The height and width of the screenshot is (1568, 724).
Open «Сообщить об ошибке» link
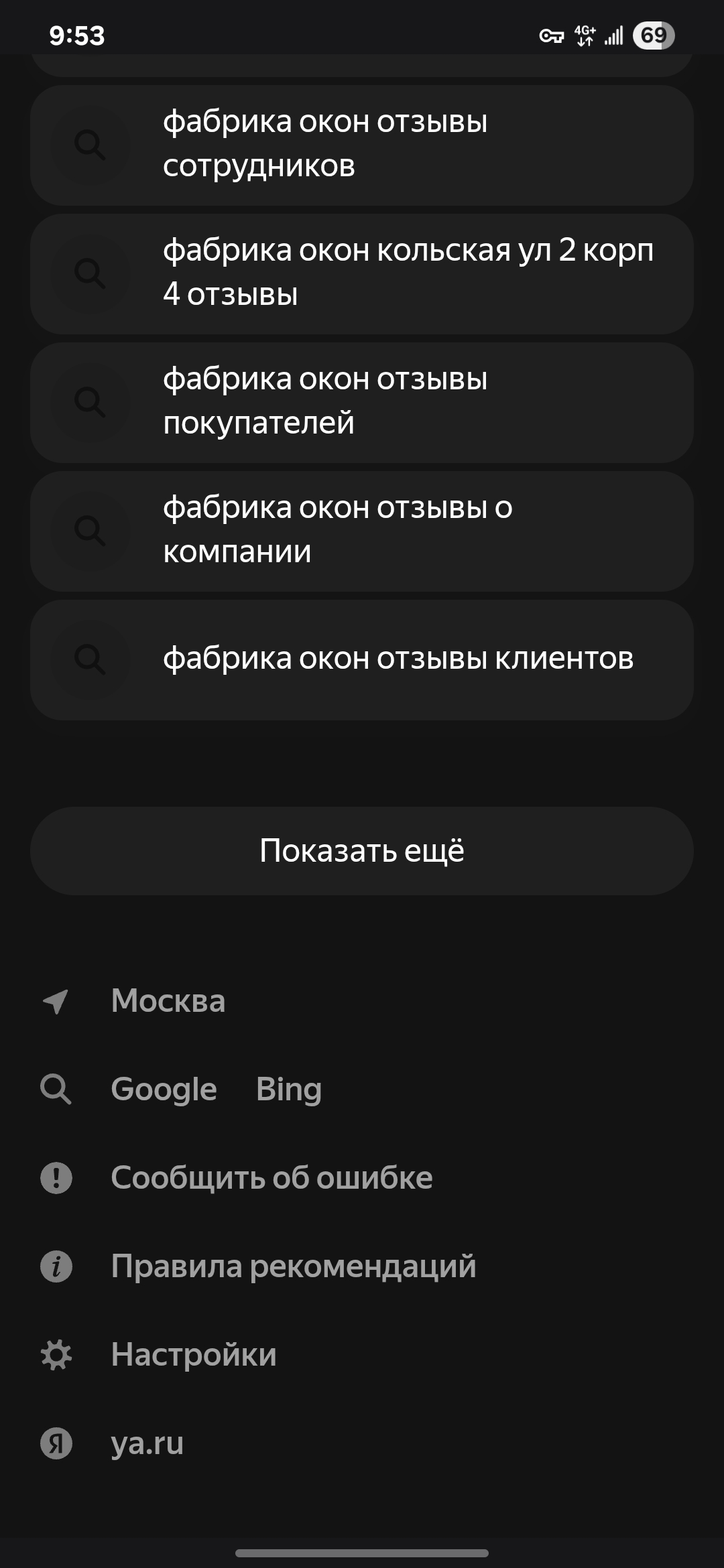[271, 1178]
